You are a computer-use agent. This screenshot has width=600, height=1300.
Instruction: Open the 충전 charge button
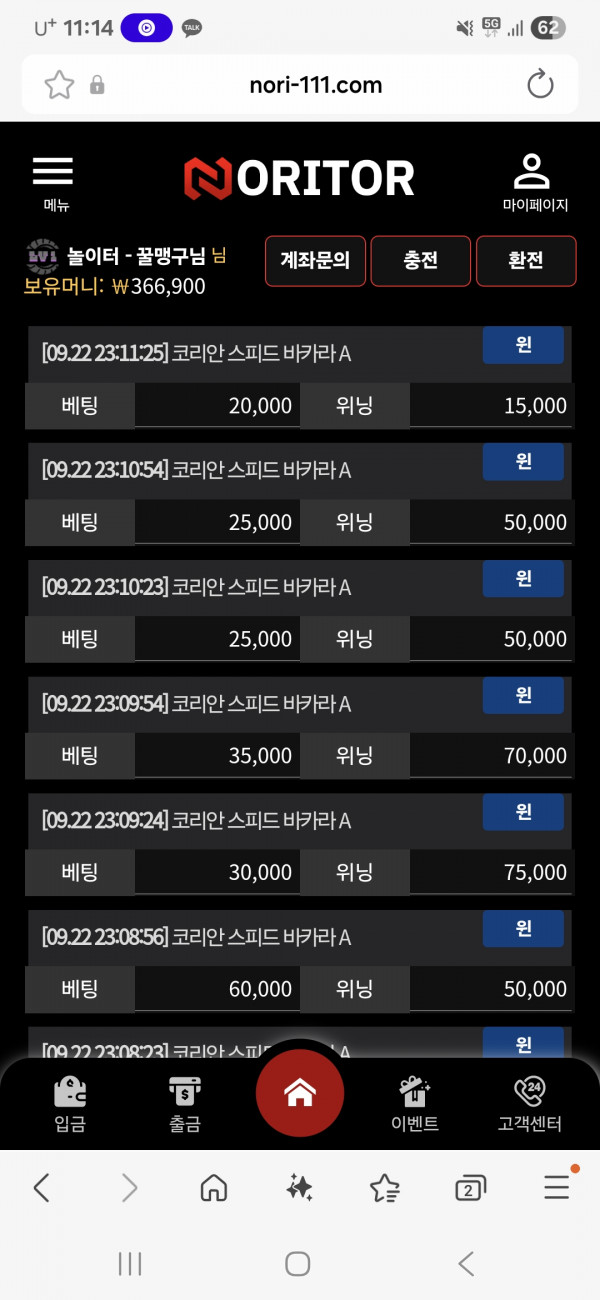click(x=421, y=261)
